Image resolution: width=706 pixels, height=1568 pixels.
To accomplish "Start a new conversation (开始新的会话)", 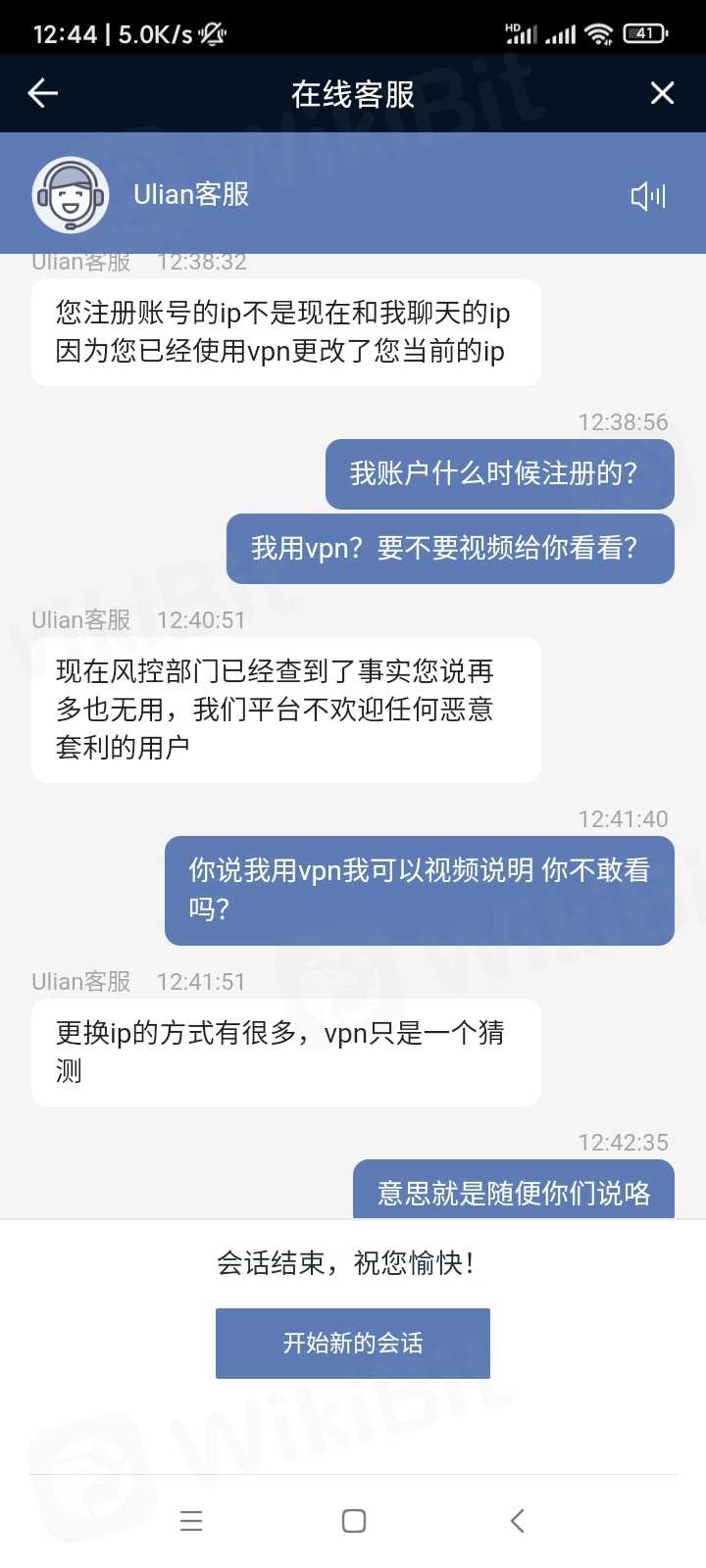I will click(x=353, y=1343).
